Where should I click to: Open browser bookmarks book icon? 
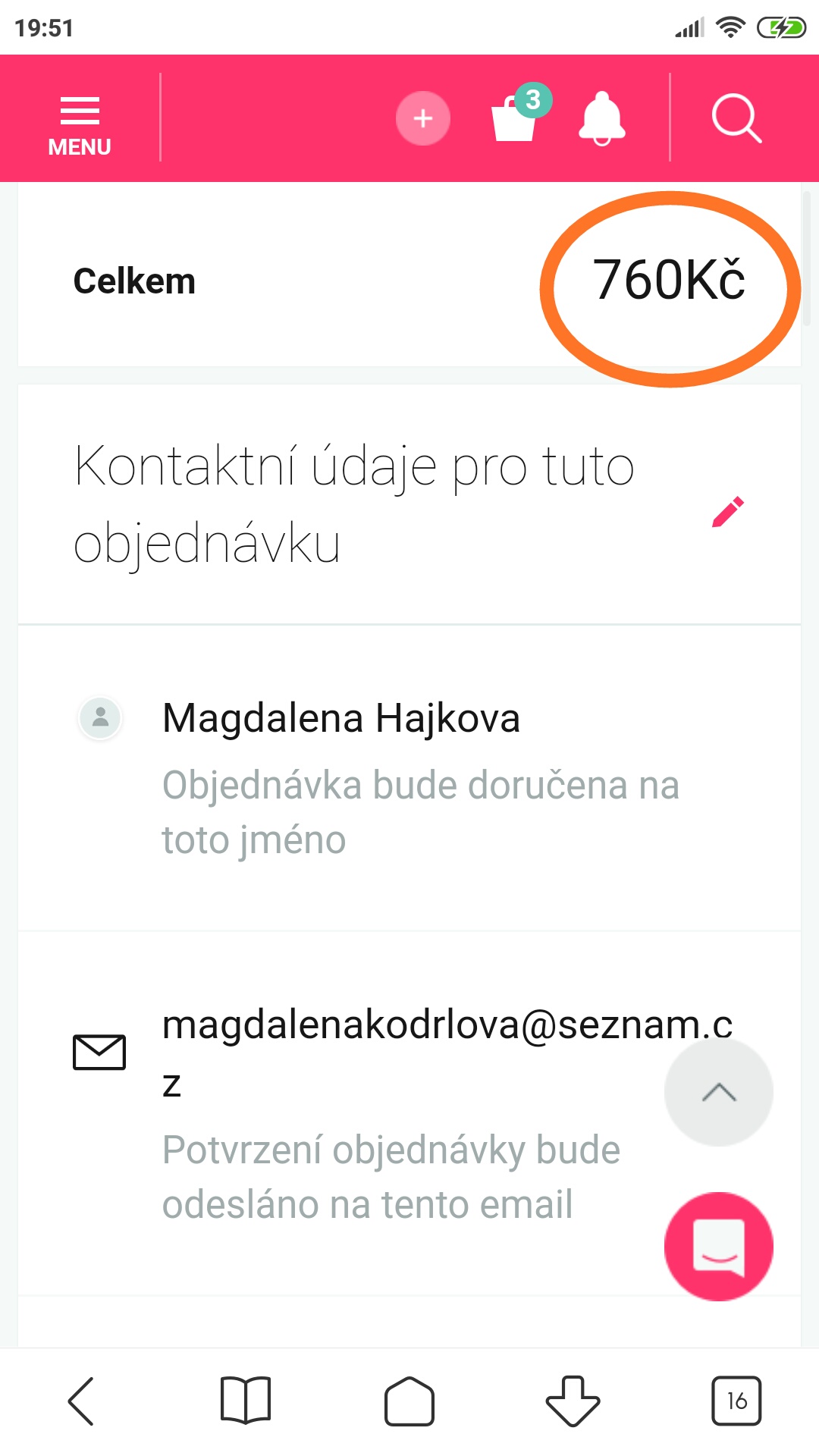pos(245,1400)
